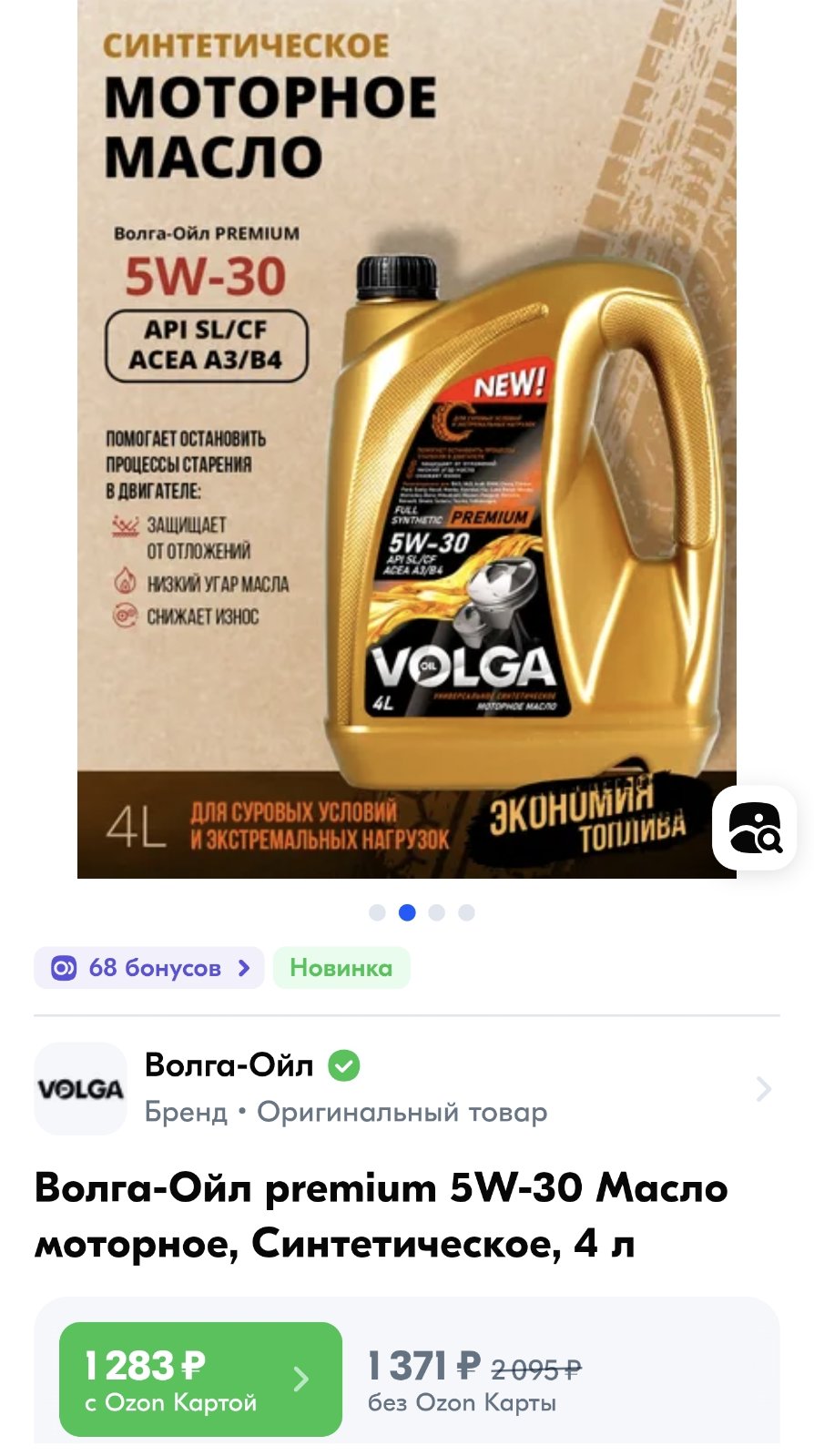Open the product photo in full view

pyautogui.click(x=407, y=439)
